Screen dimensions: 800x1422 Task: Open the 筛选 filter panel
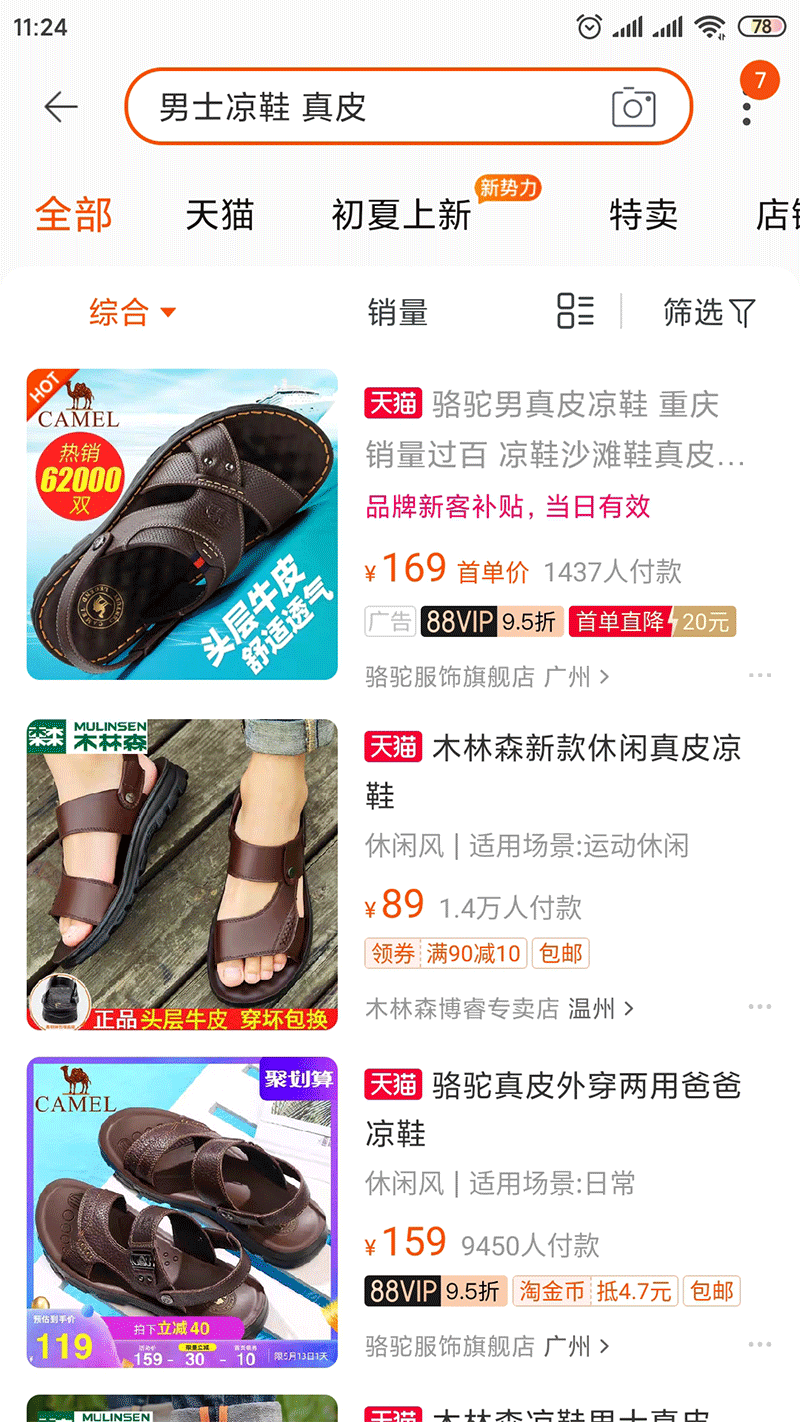coord(709,312)
